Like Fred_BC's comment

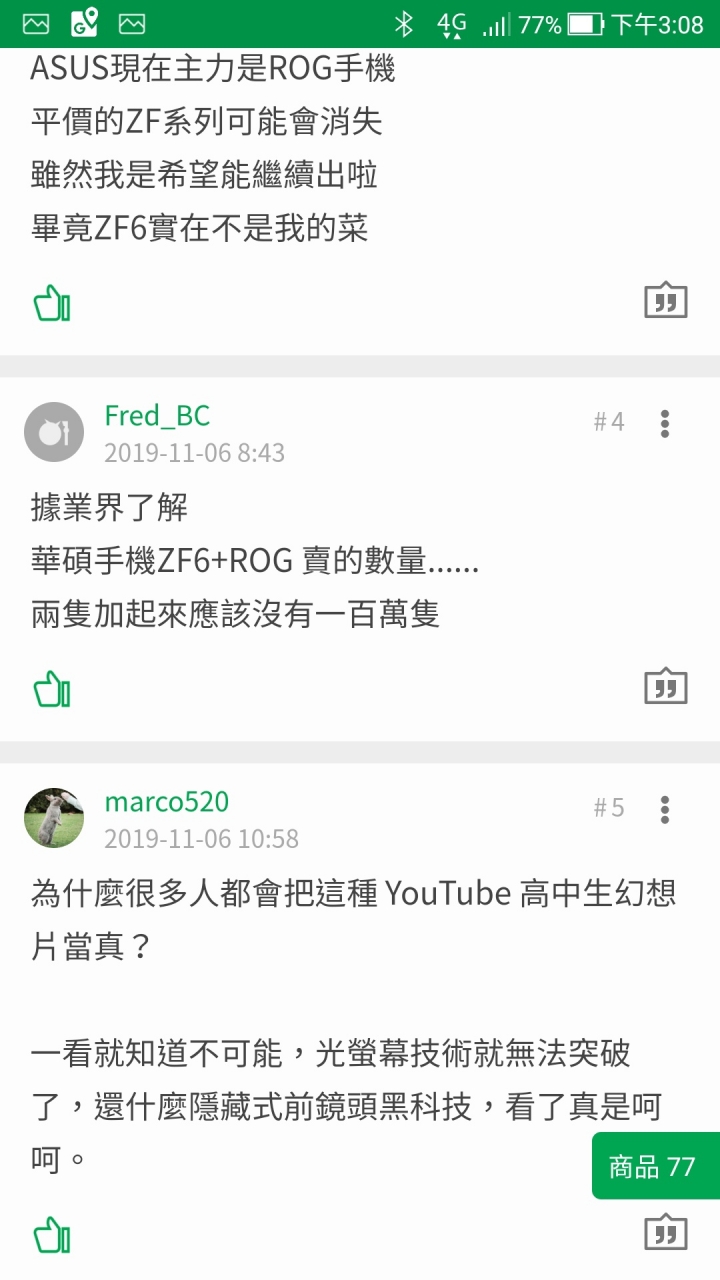point(52,689)
